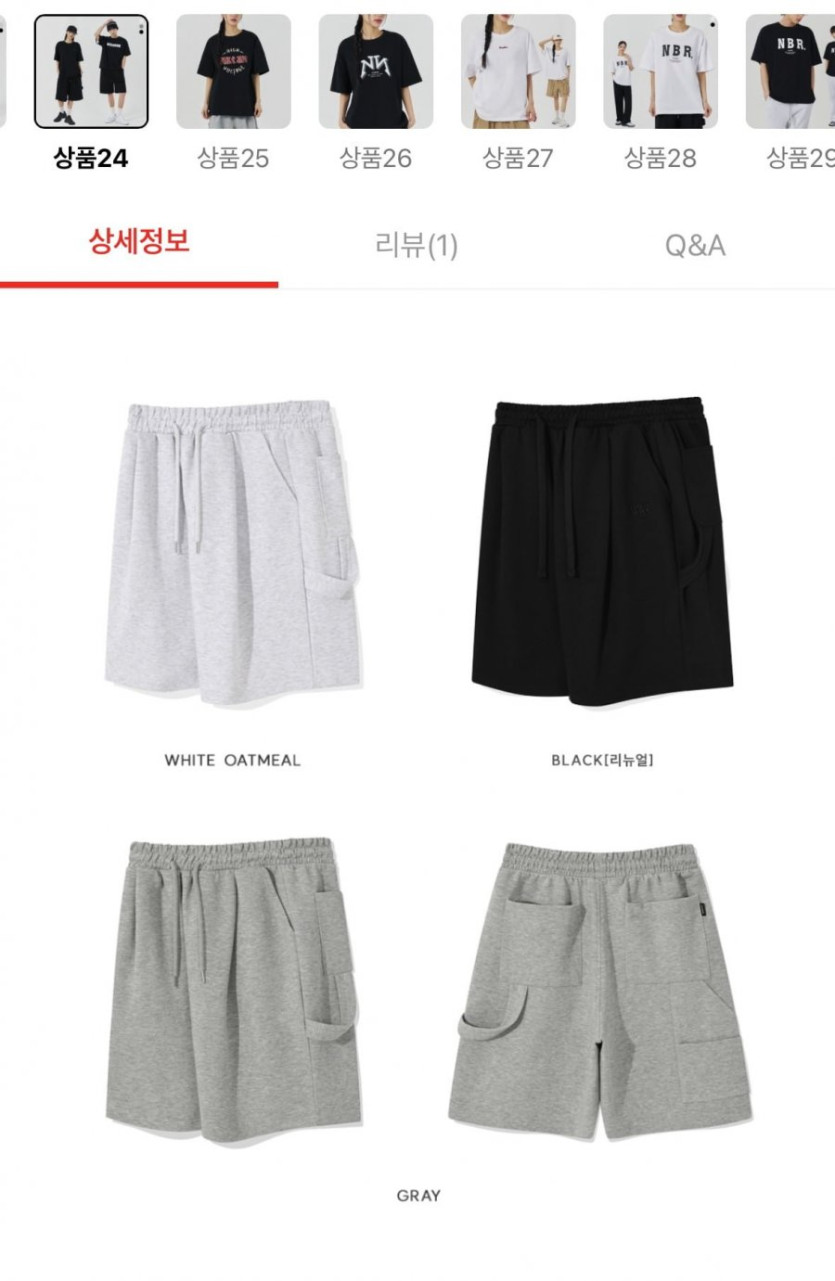
Task: Open the 상품25 product thumbnail
Action: tap(233, 71)
